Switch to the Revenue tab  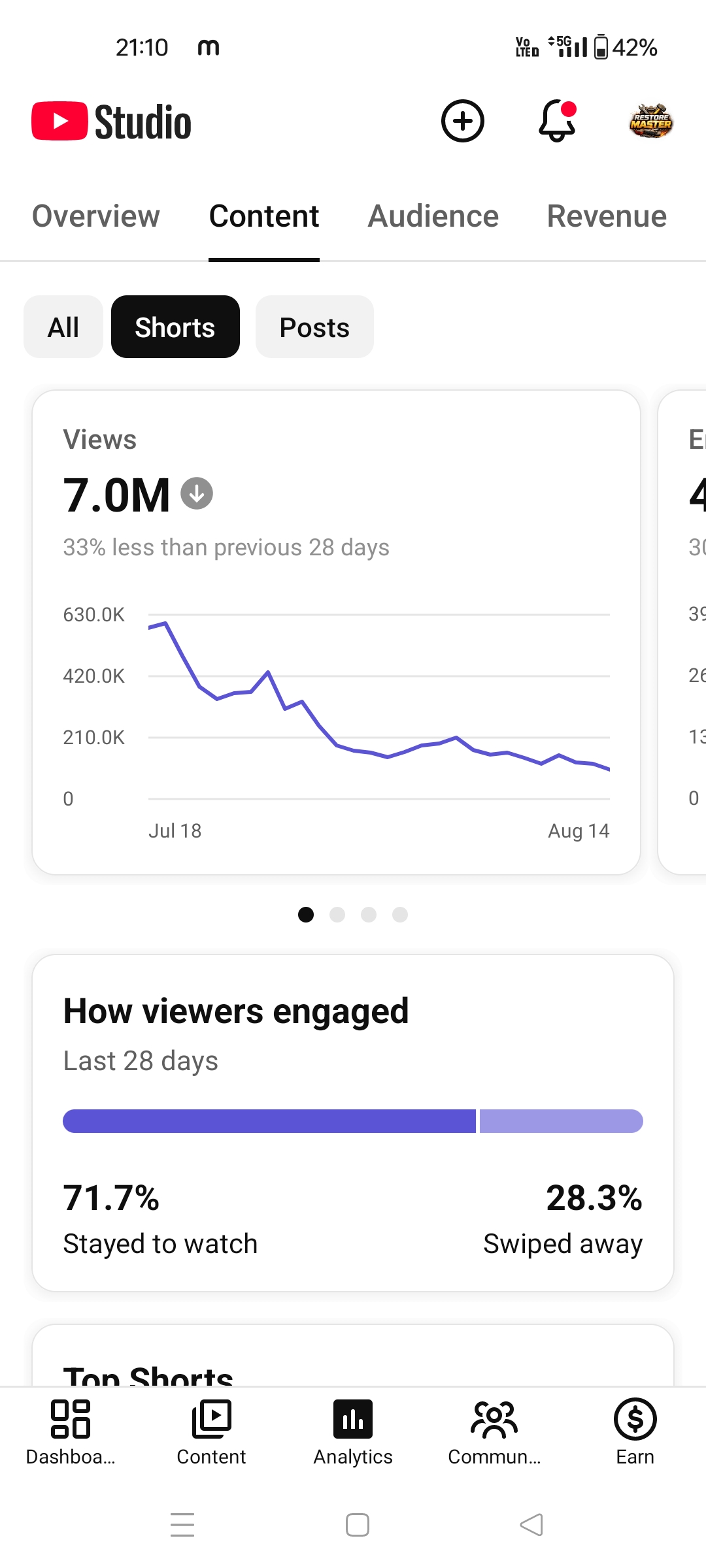coord(607,216)
